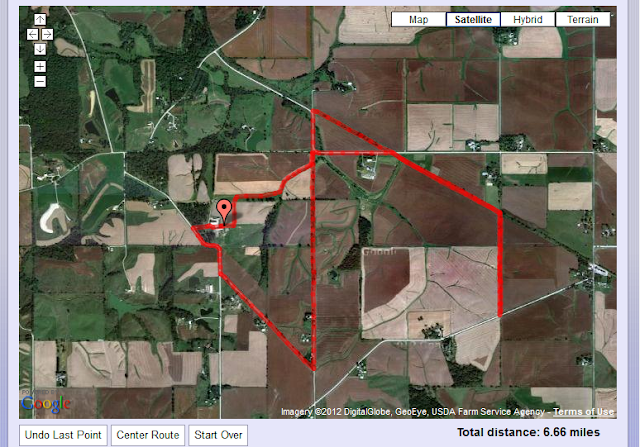Center Route on the map
640x447 pixels.
point(147,435)
